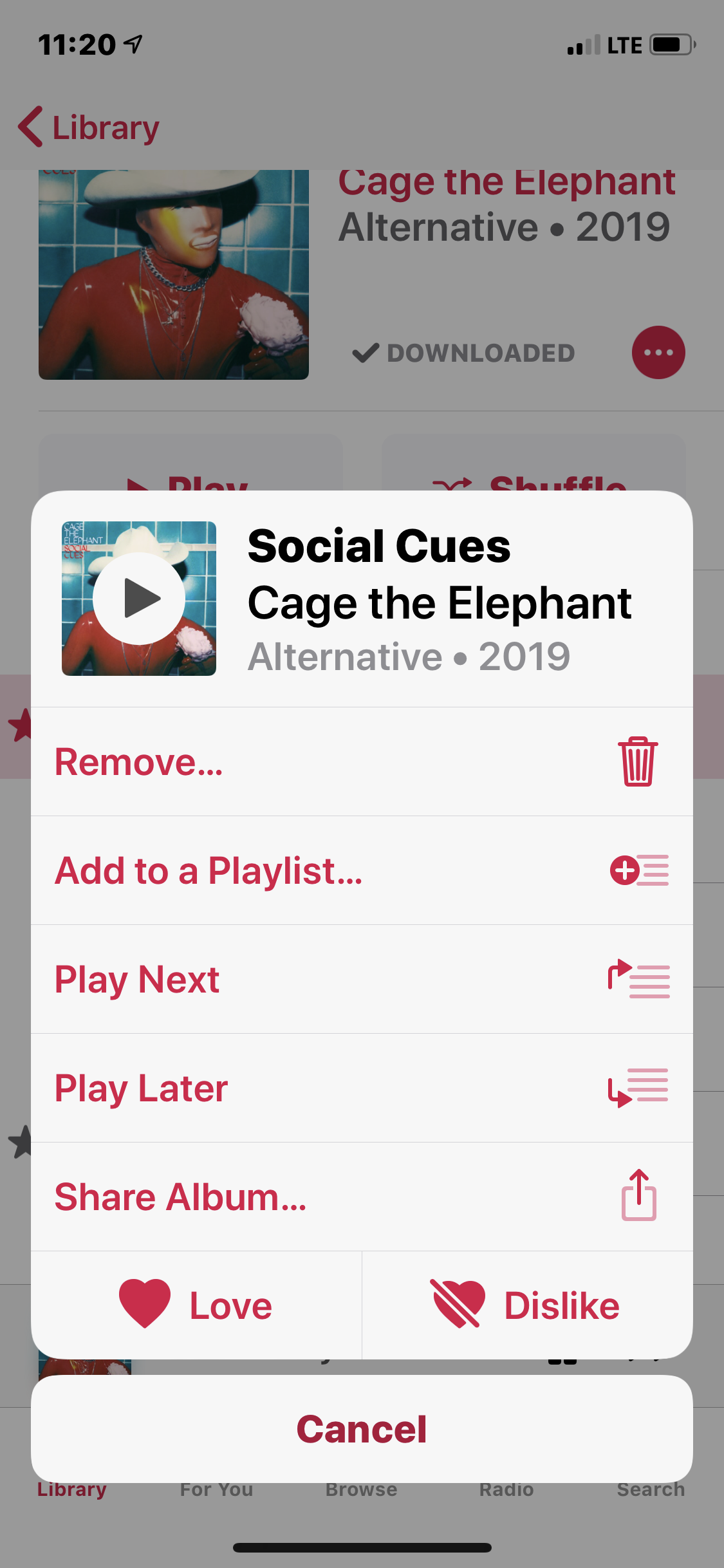Queue the album with Play Later
Screen dimensions: 724x1568
pyautogui.click(x=362, y=1088)
